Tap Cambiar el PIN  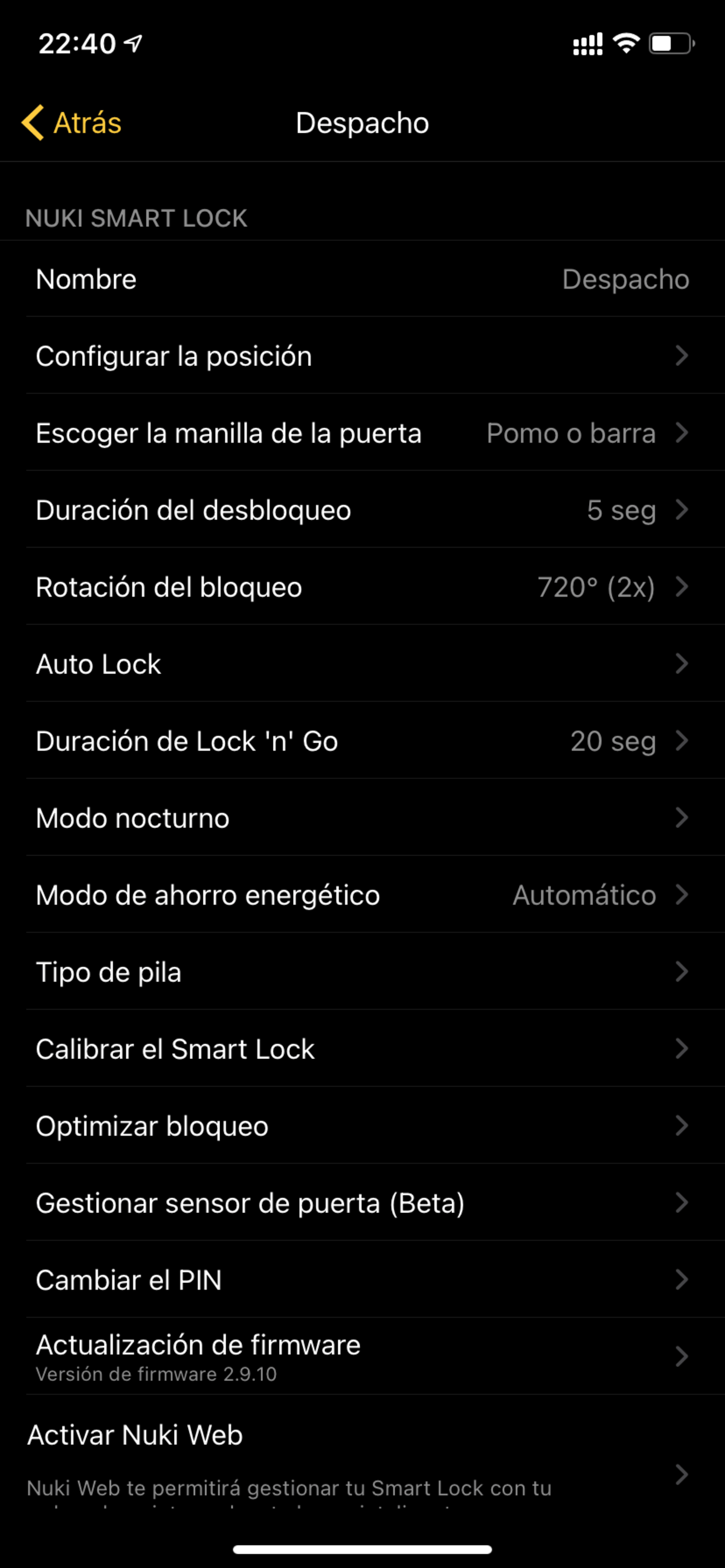pyautogui.click(x=362, y=1280)
